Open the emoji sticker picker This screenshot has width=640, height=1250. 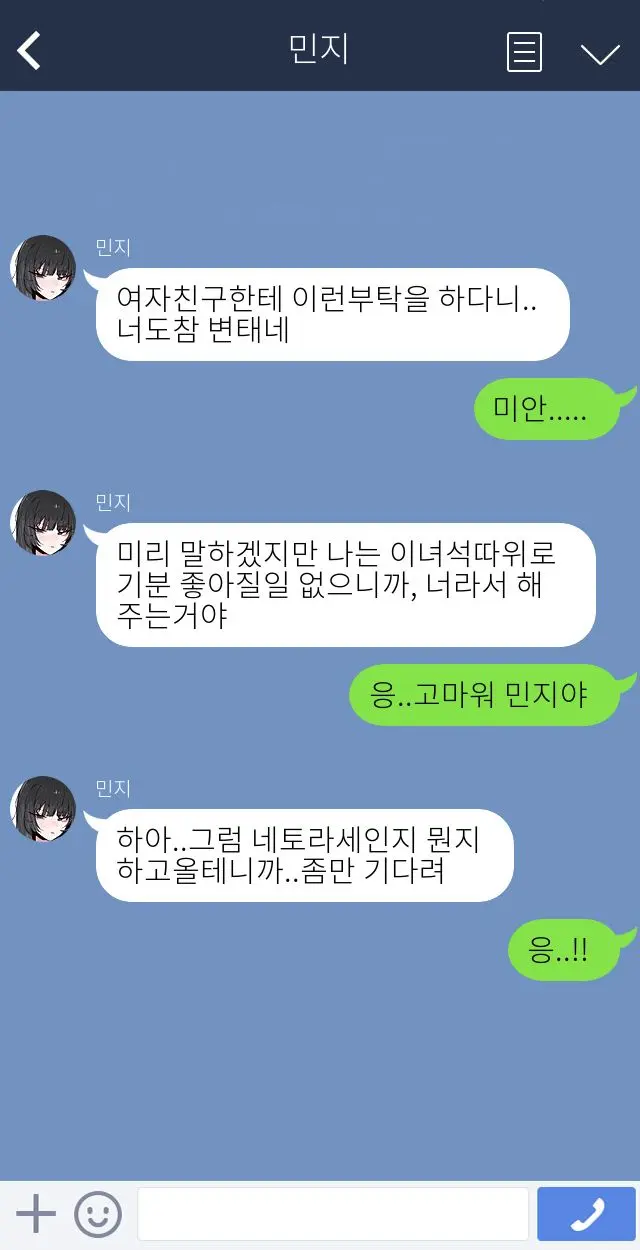tap(98, 1214)
